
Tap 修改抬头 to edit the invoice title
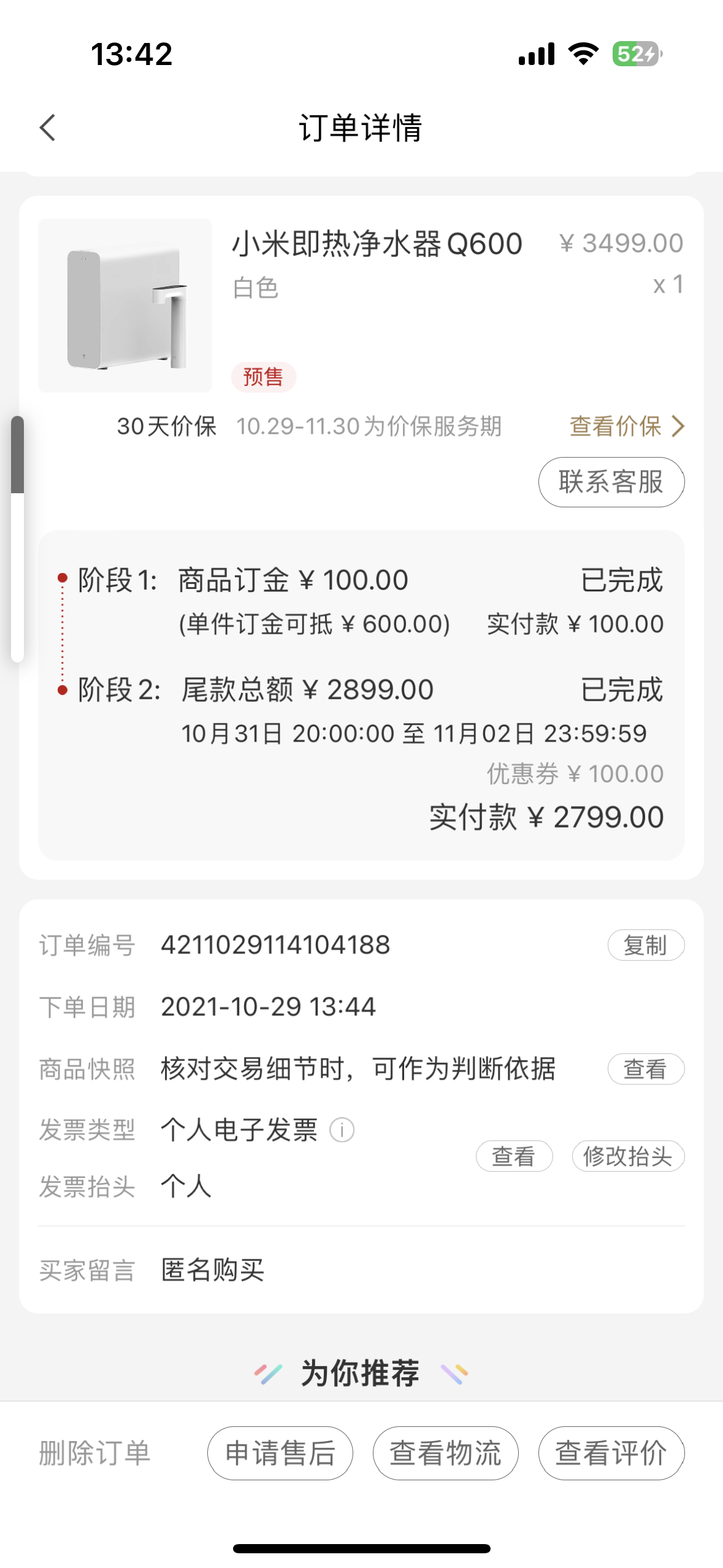click(x=628, y=1156)
